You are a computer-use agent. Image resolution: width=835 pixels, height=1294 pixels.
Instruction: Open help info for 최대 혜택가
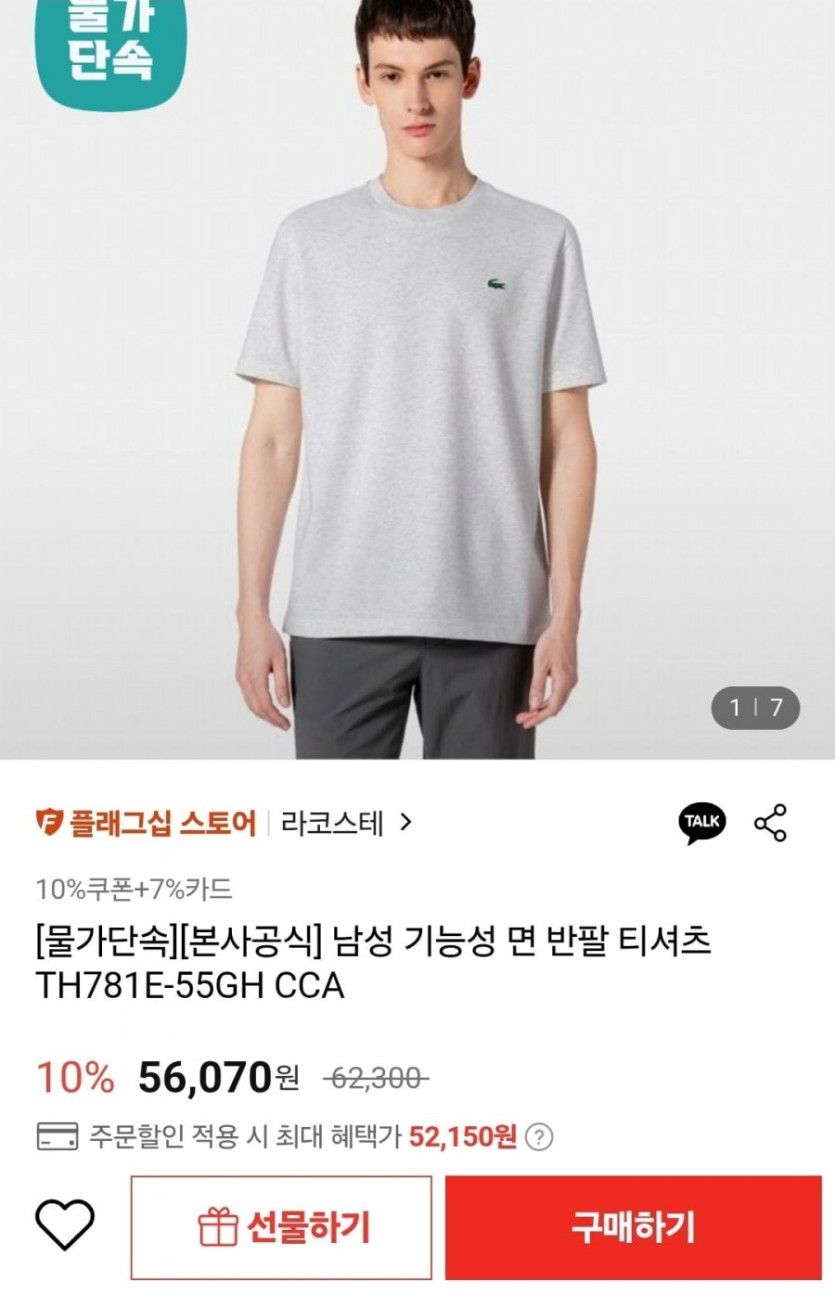click(539, 1137)
